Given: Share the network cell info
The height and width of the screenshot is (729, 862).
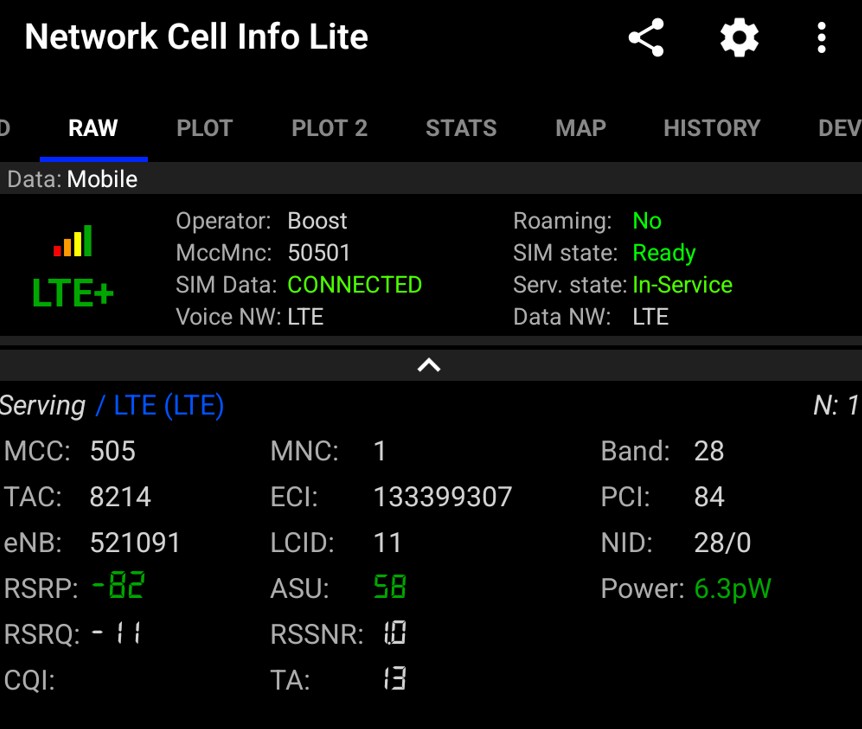Looking at the screenshot, I should click(646, 39).
